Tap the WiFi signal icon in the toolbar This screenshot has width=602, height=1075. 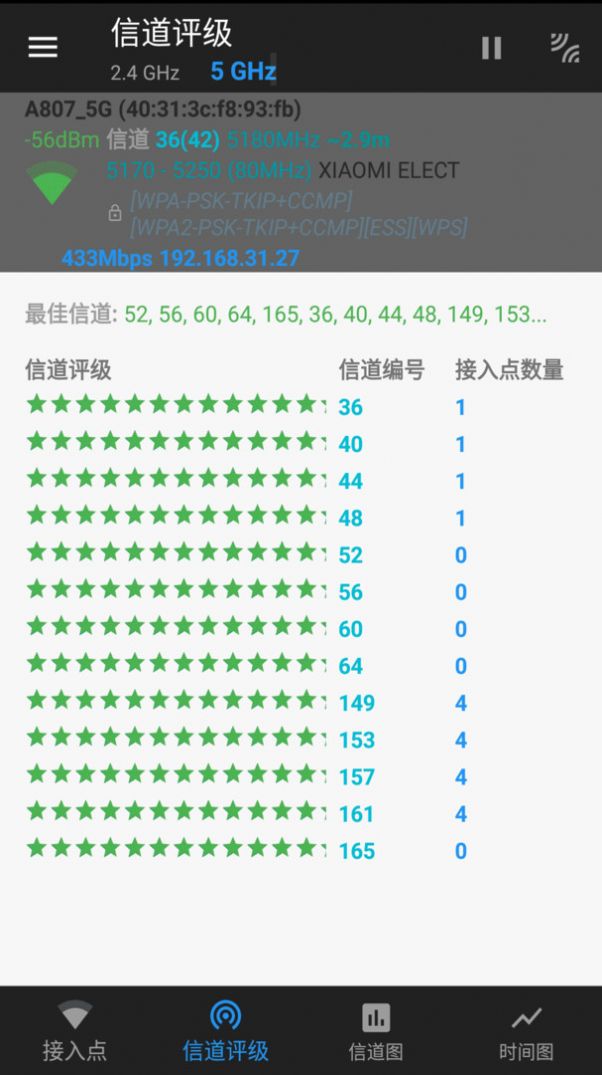coord(565,47)
